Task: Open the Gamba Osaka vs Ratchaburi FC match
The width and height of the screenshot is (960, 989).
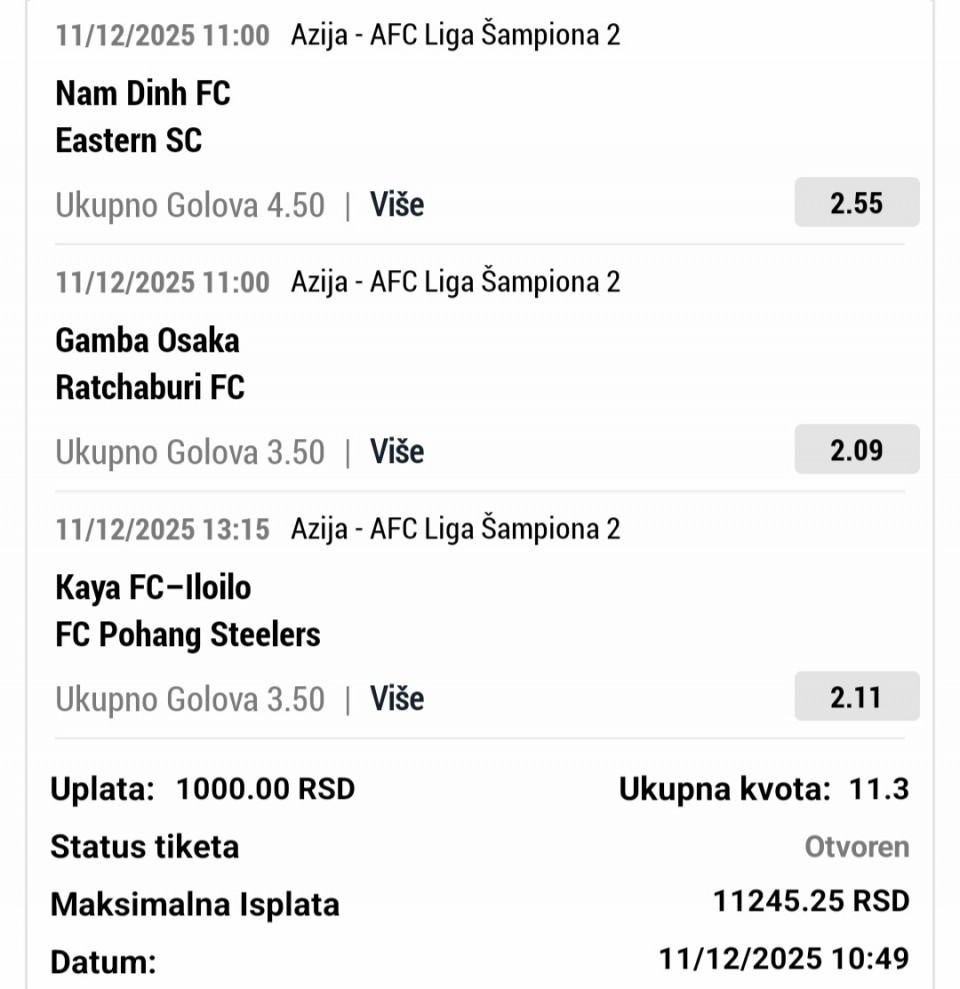Action: click(x=149, y=364)
